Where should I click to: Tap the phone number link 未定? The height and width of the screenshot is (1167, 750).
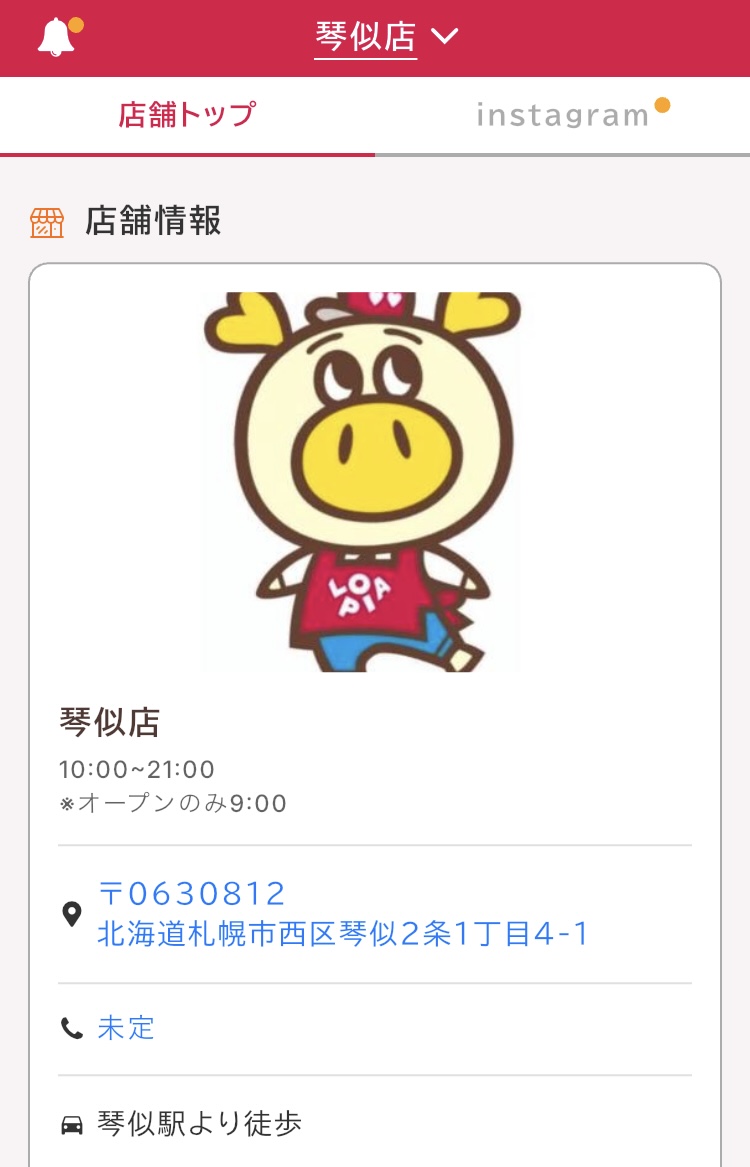pyautogui.click(x=127, y=1028)
